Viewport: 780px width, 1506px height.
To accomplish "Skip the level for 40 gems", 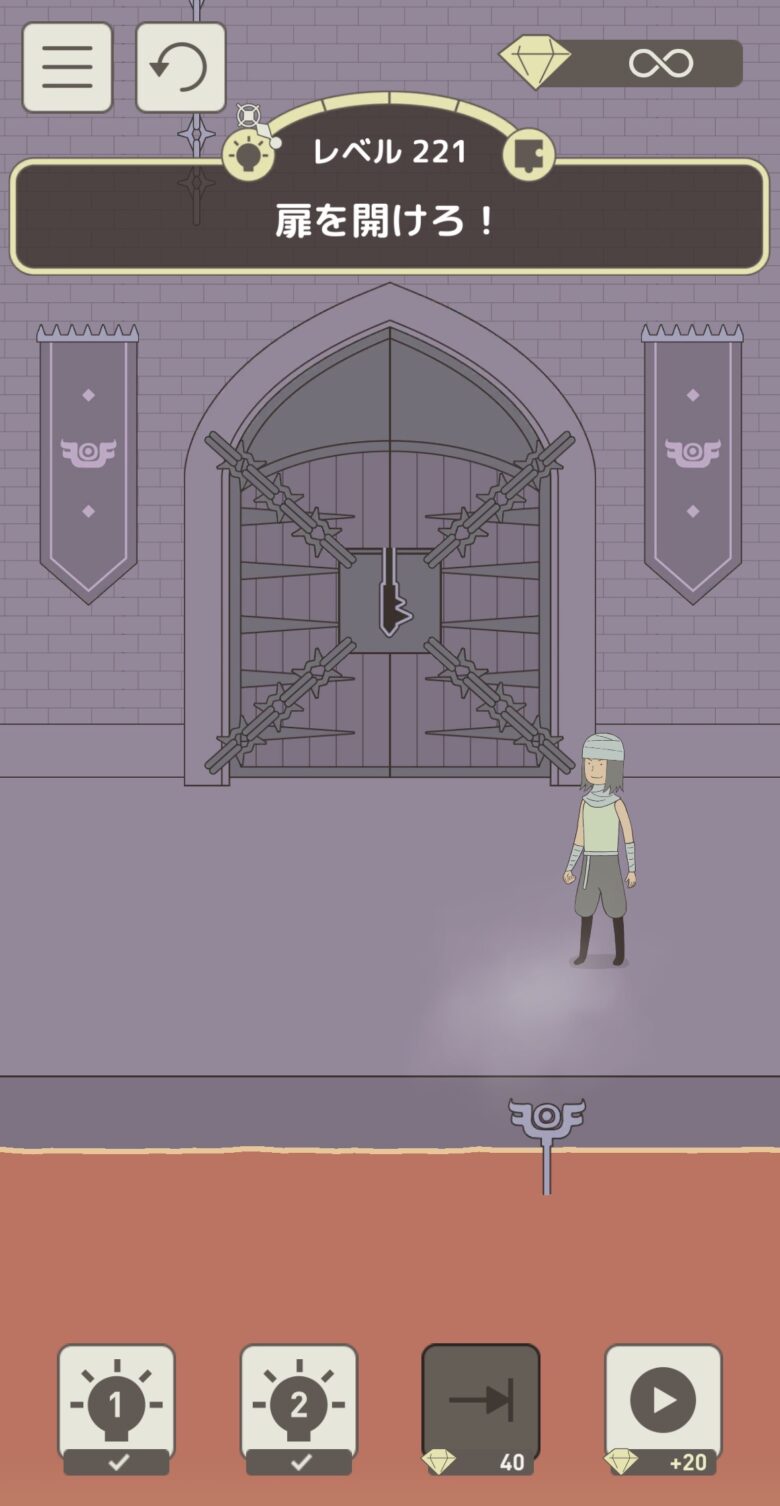I will [480, 1405].
